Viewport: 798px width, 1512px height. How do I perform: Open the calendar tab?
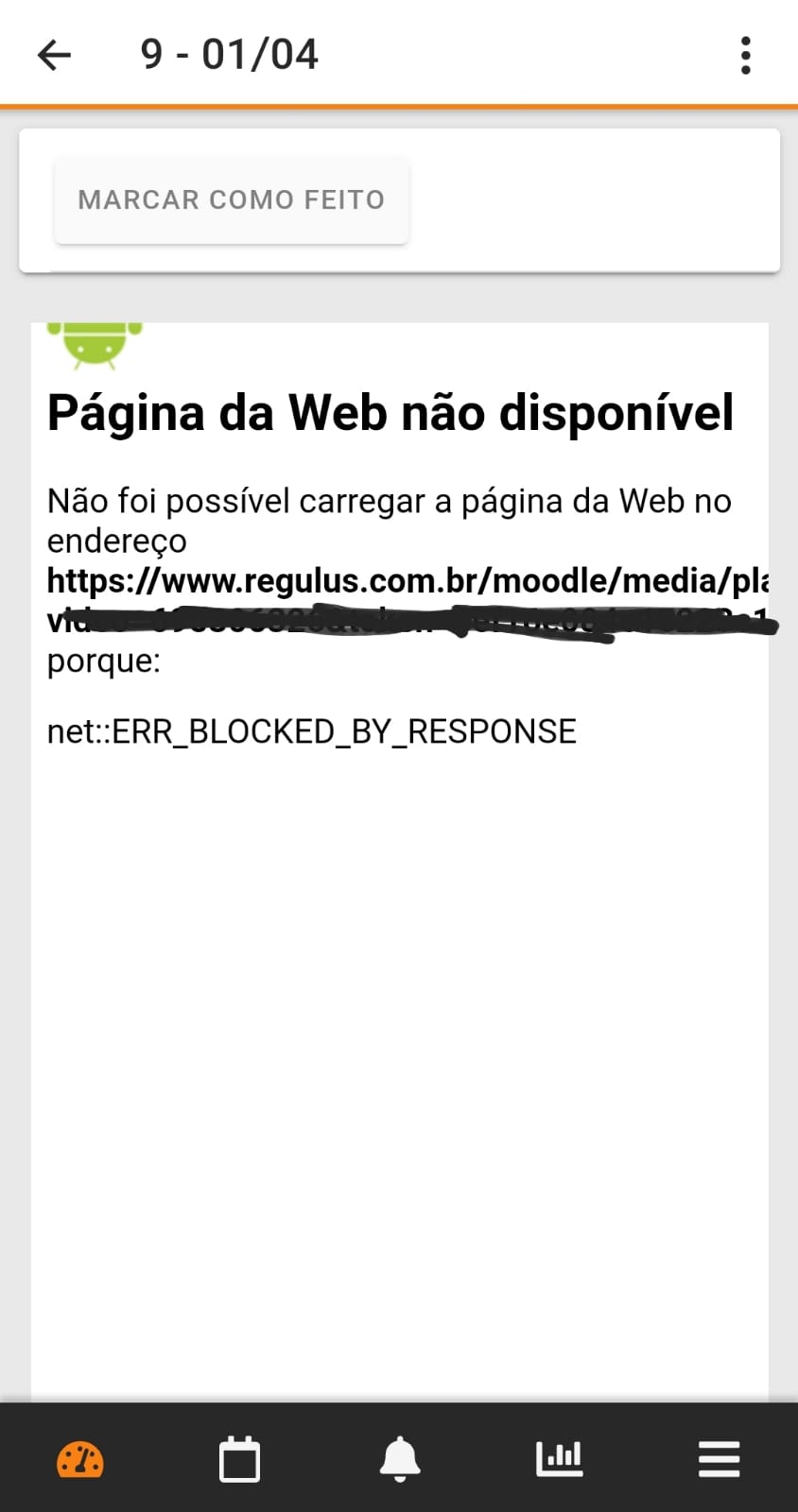(x=239, y=1459)
